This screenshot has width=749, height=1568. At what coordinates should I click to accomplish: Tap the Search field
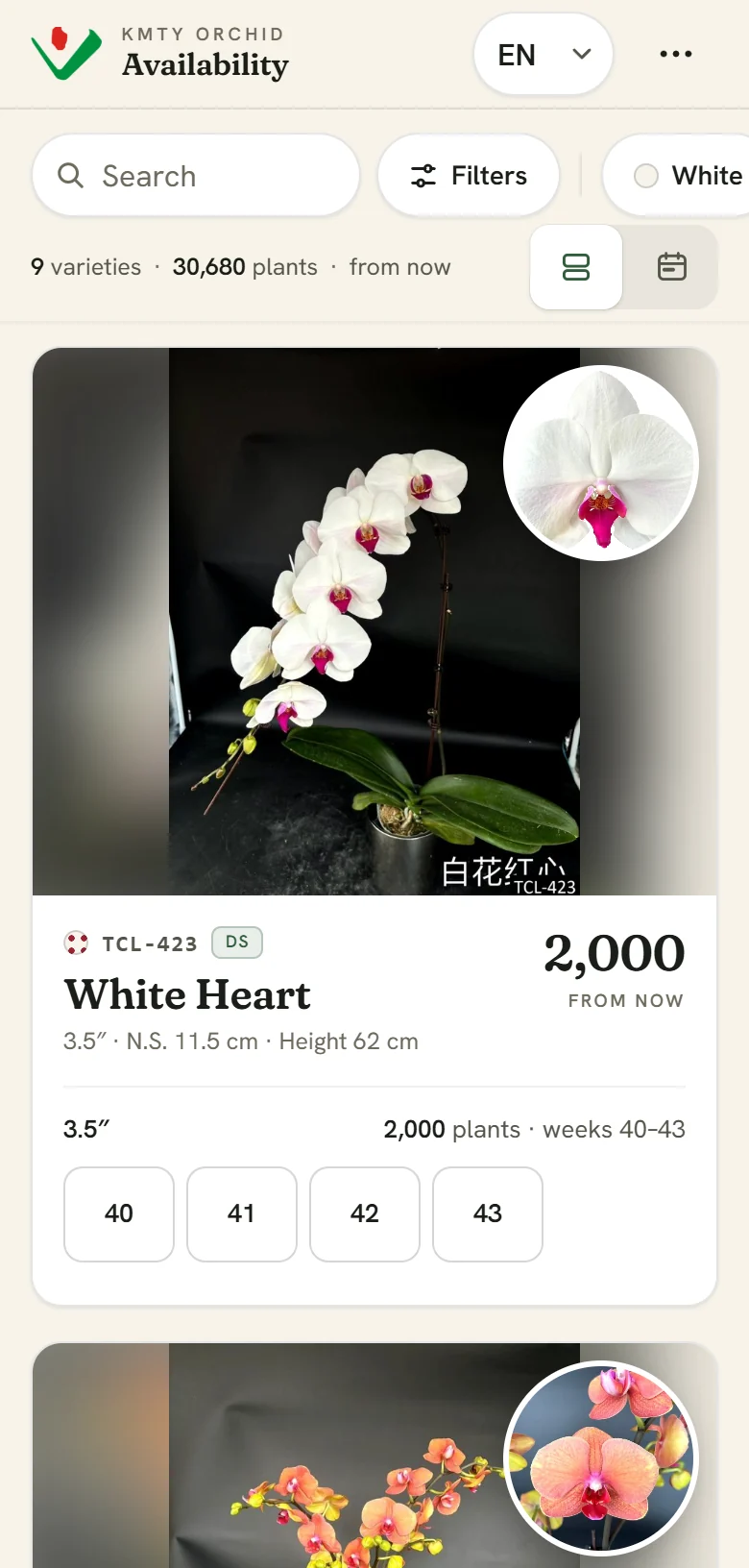[196, 176]
